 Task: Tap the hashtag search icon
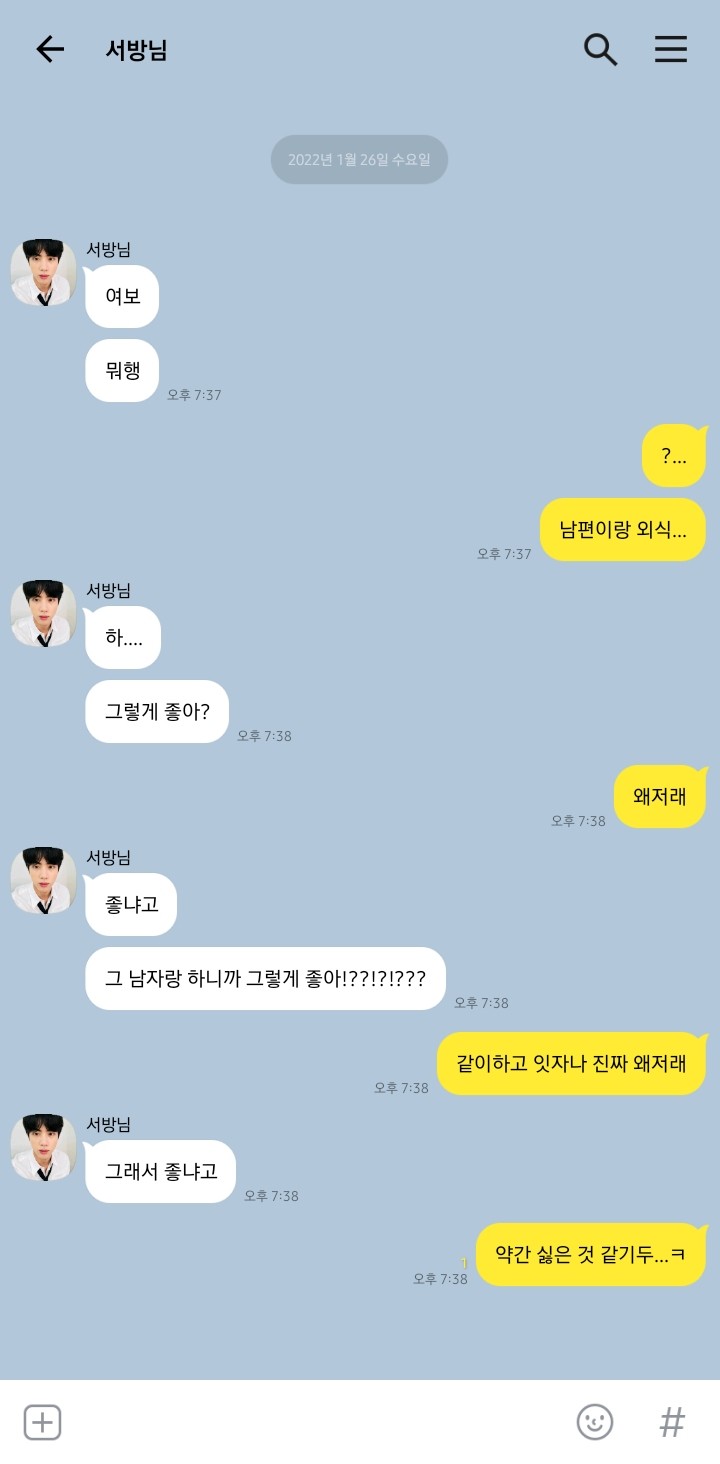672,1421
